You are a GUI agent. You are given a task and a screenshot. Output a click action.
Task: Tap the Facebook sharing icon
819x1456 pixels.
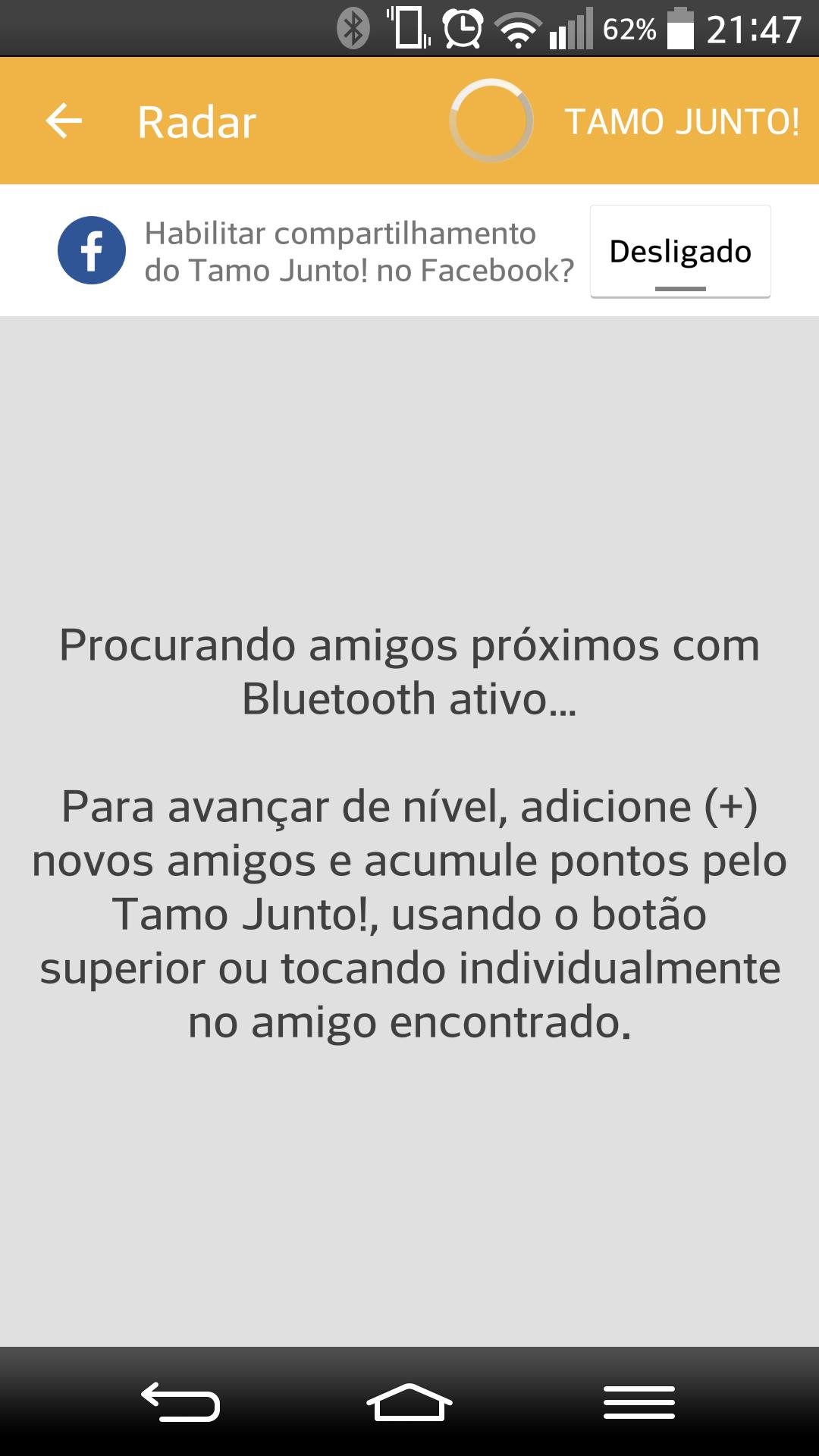(x=93, y=250)
